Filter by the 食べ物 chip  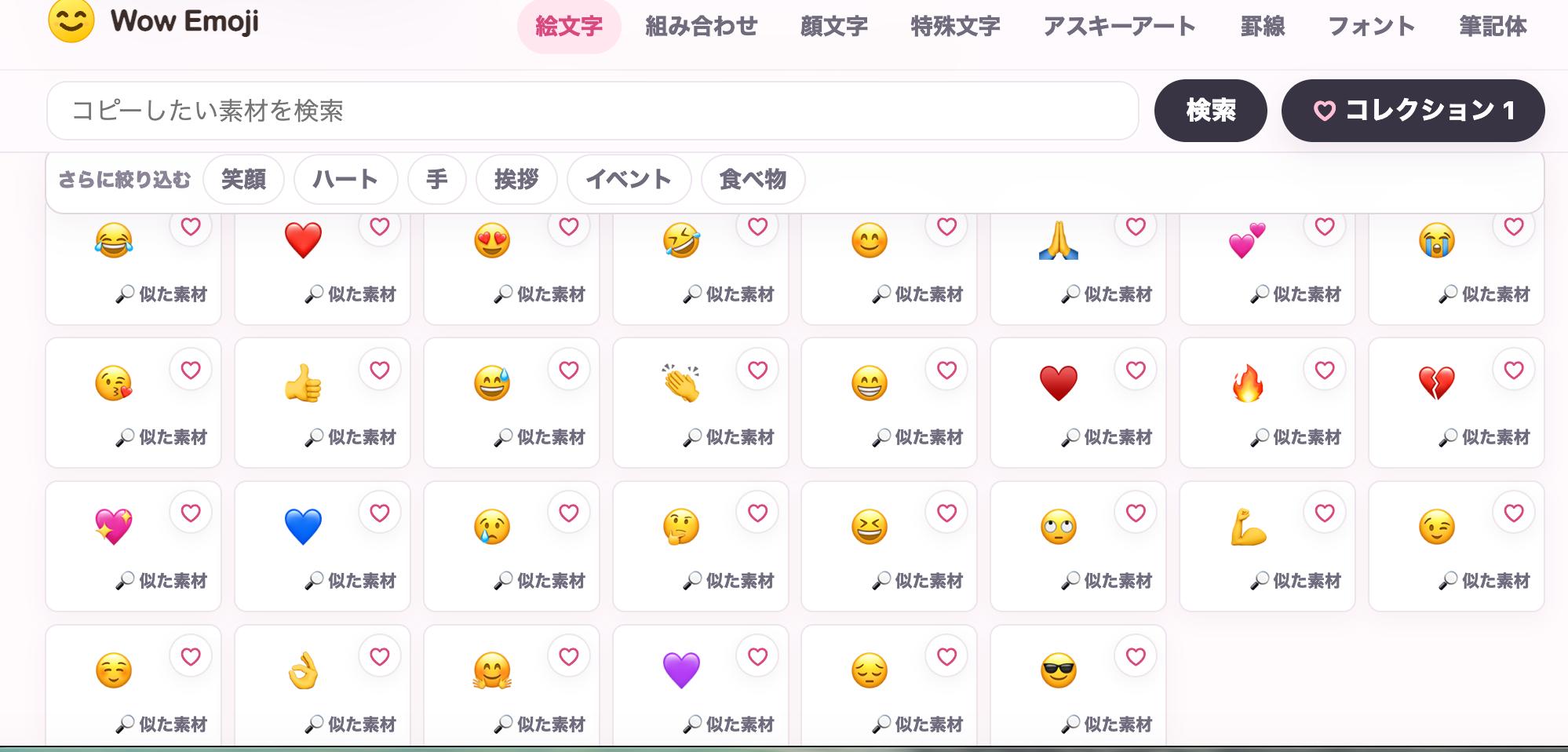(753, 180)
